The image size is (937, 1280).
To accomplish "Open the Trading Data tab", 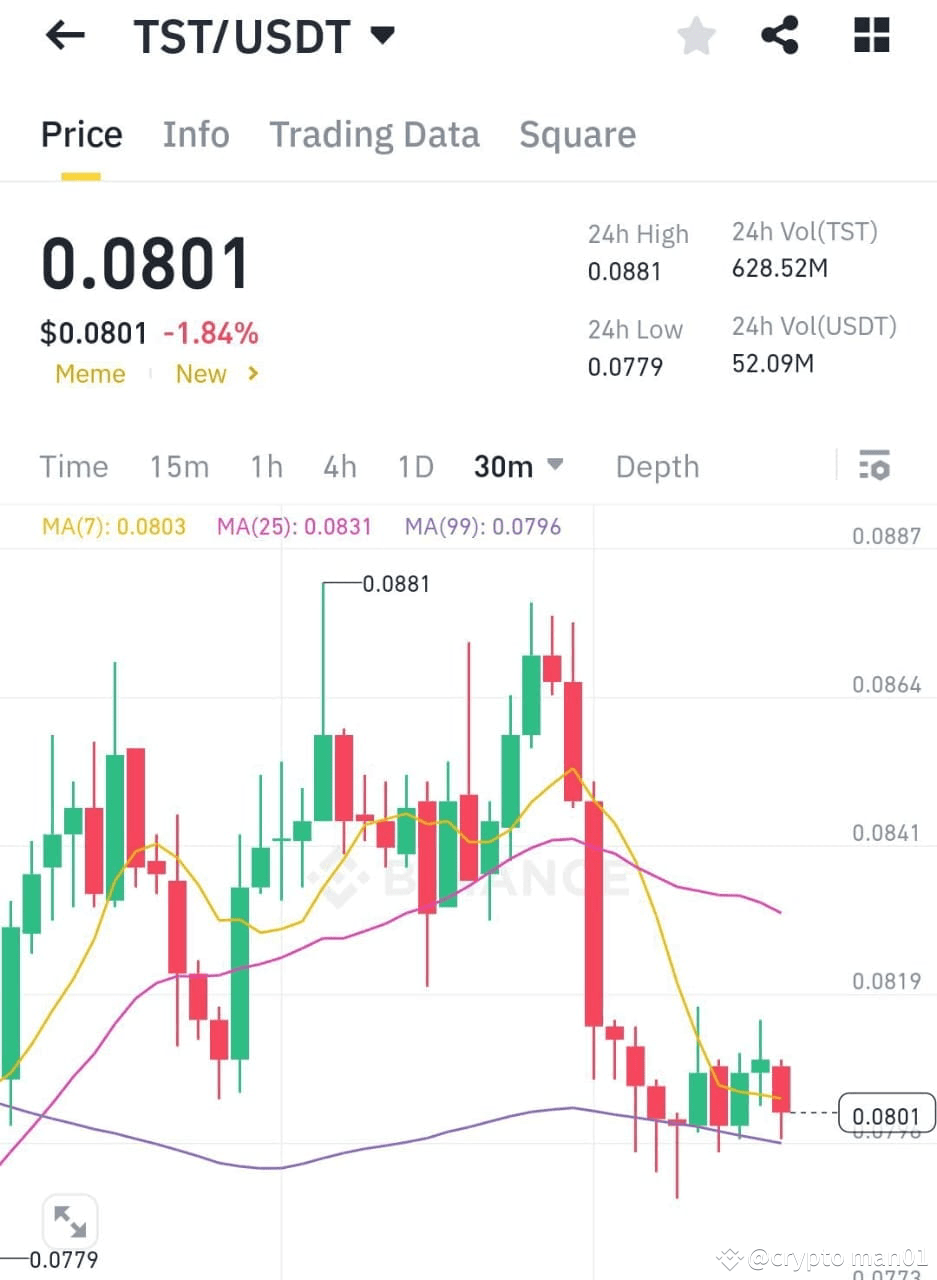I will tap(374, 134).
